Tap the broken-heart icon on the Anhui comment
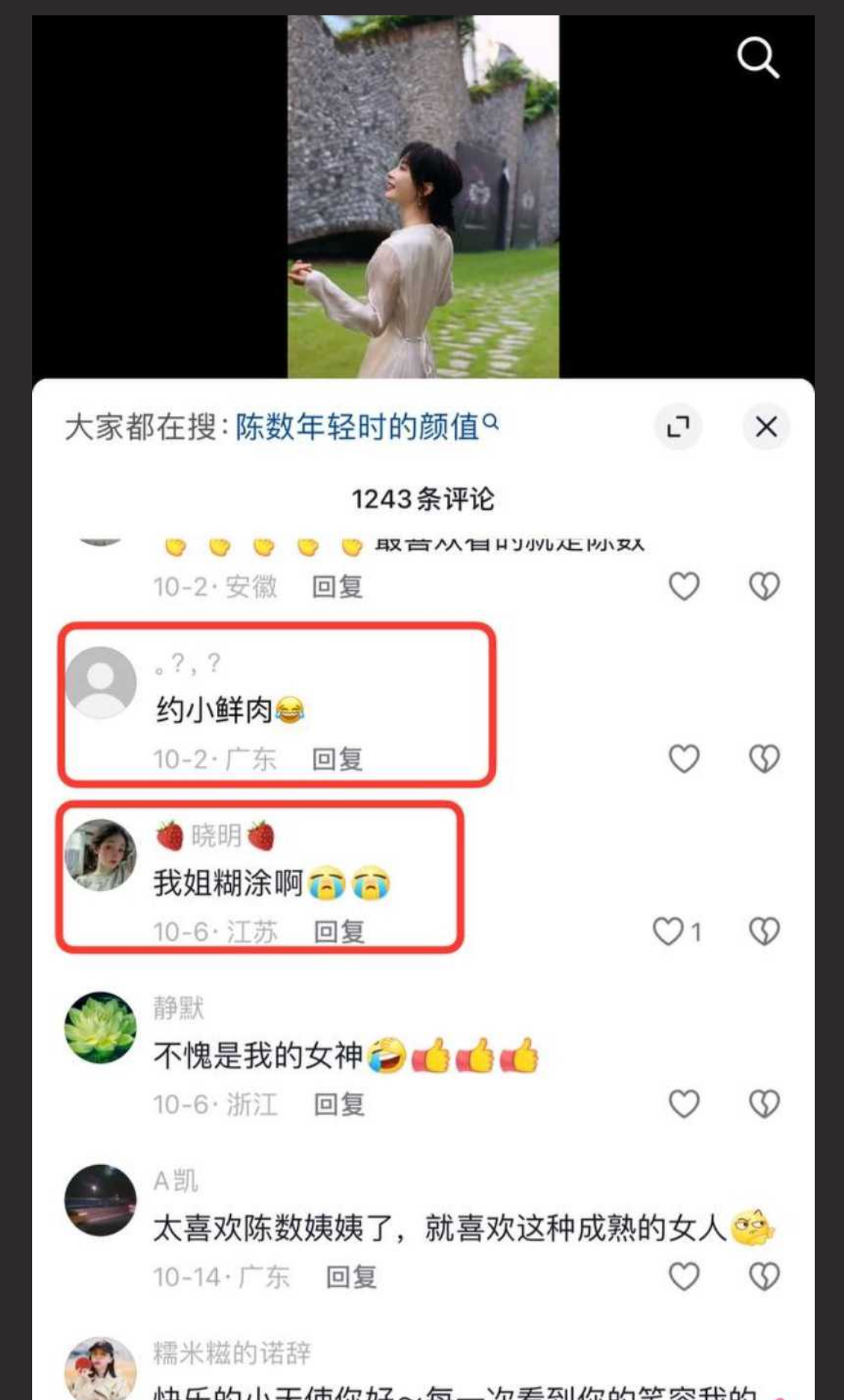 tap(766, 586)
